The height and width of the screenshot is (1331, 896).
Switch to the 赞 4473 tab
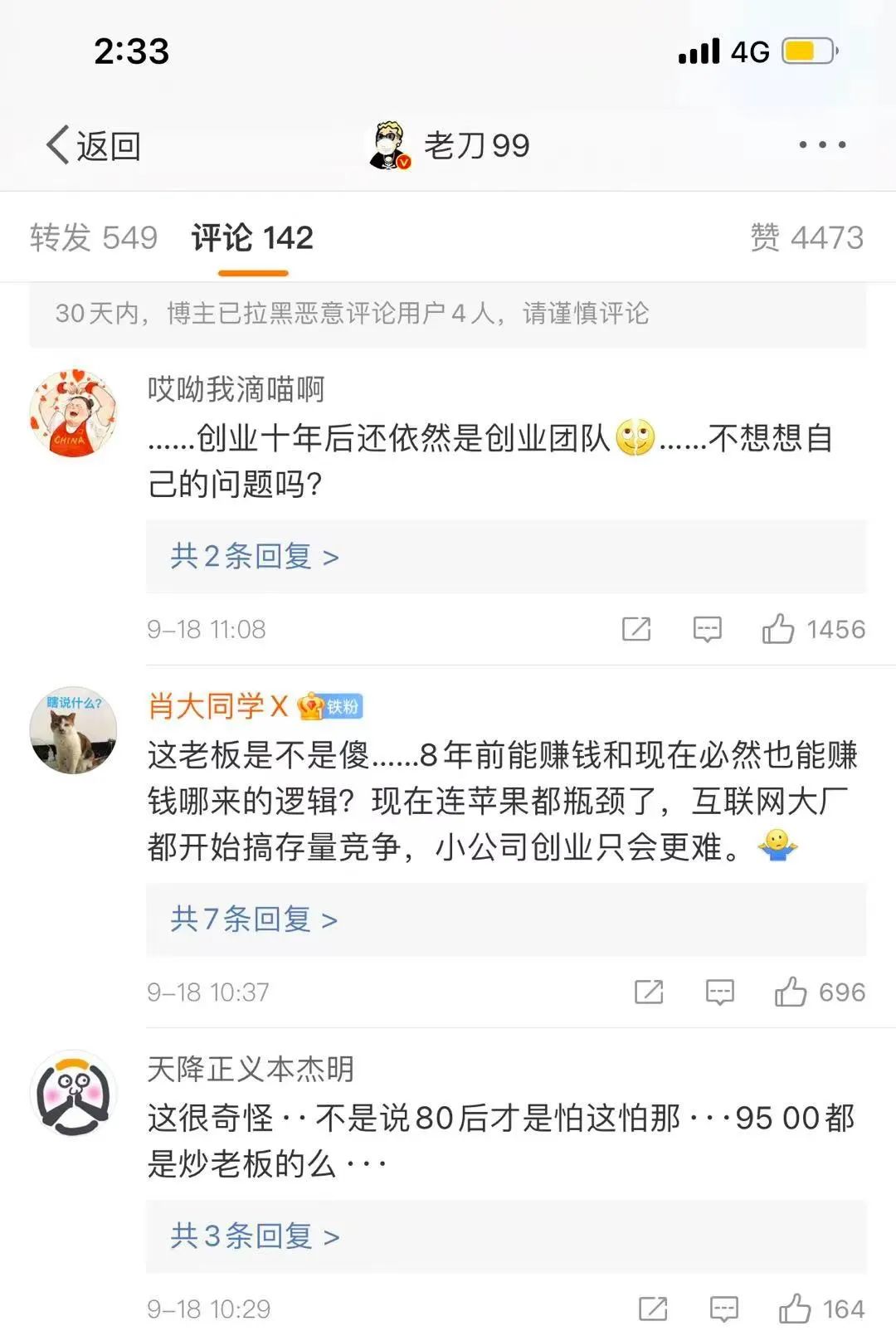806,238
